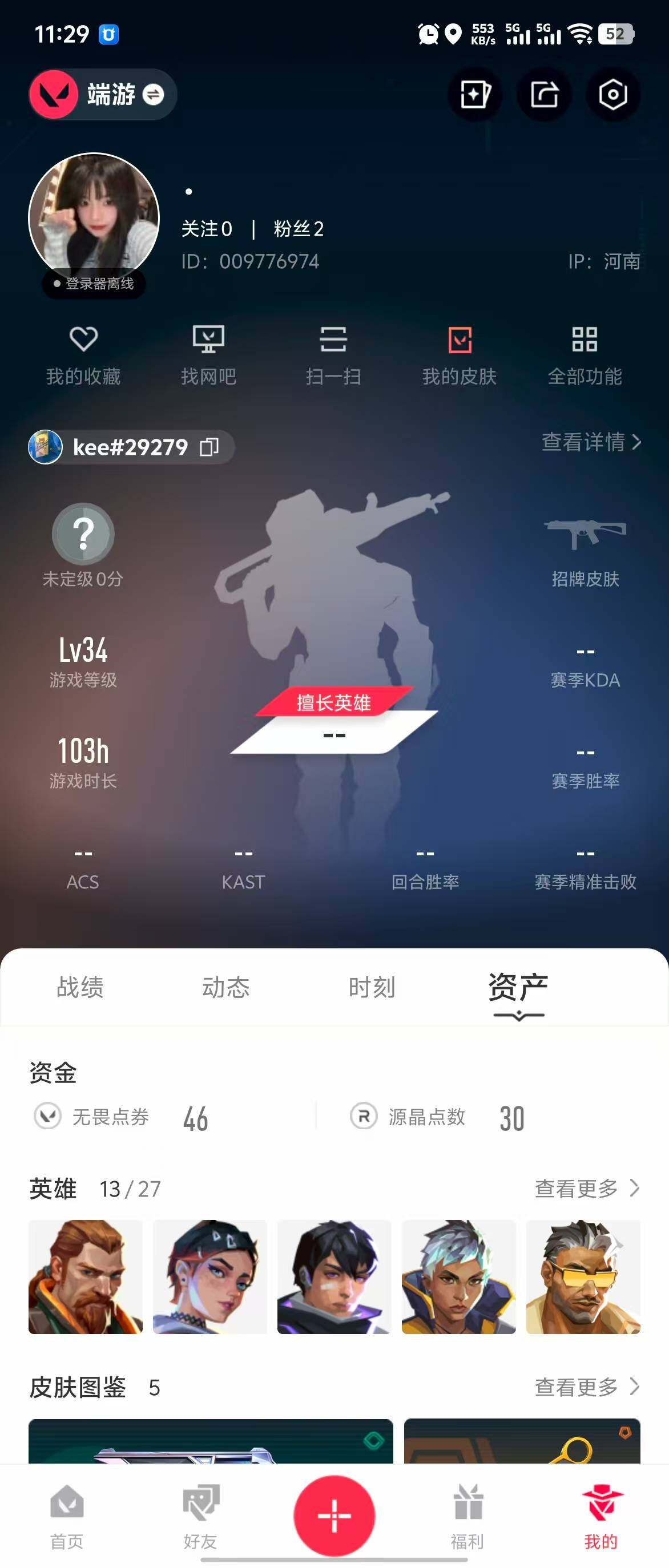Switch to the 动态 tab
Viewport: 669px width, 1568px height.
coord(226,987)
